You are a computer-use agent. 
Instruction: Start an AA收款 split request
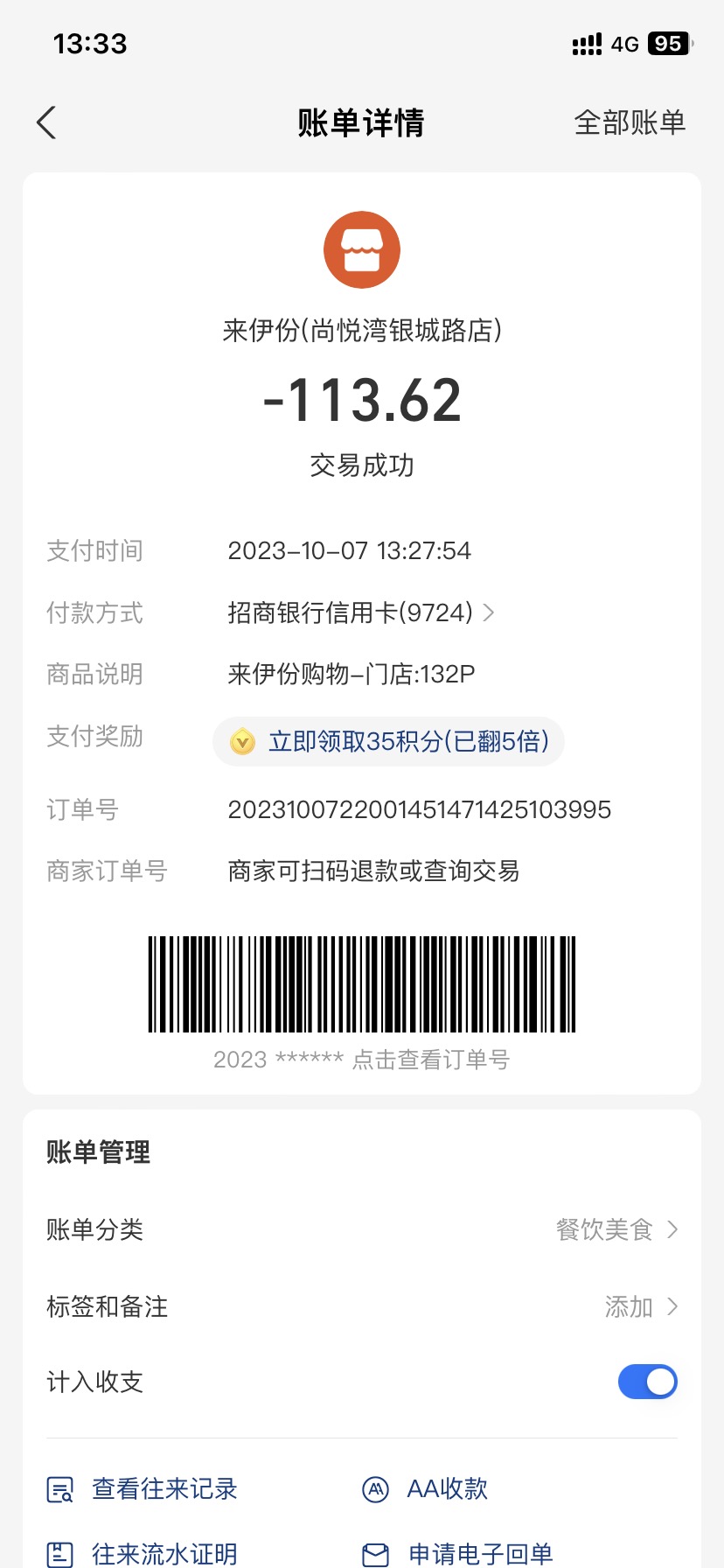coord(425,1488)
